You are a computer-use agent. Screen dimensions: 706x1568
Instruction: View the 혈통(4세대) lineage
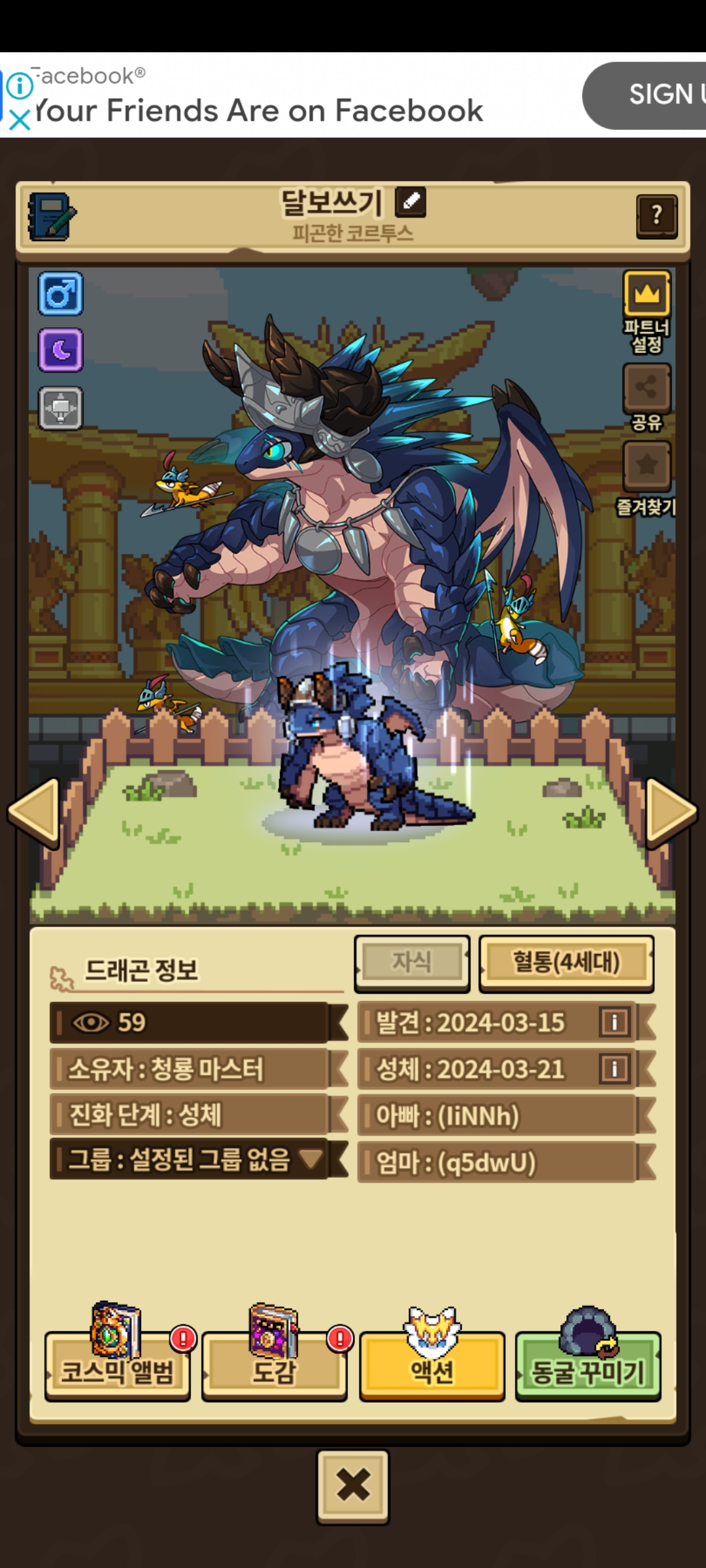point(566,962)
